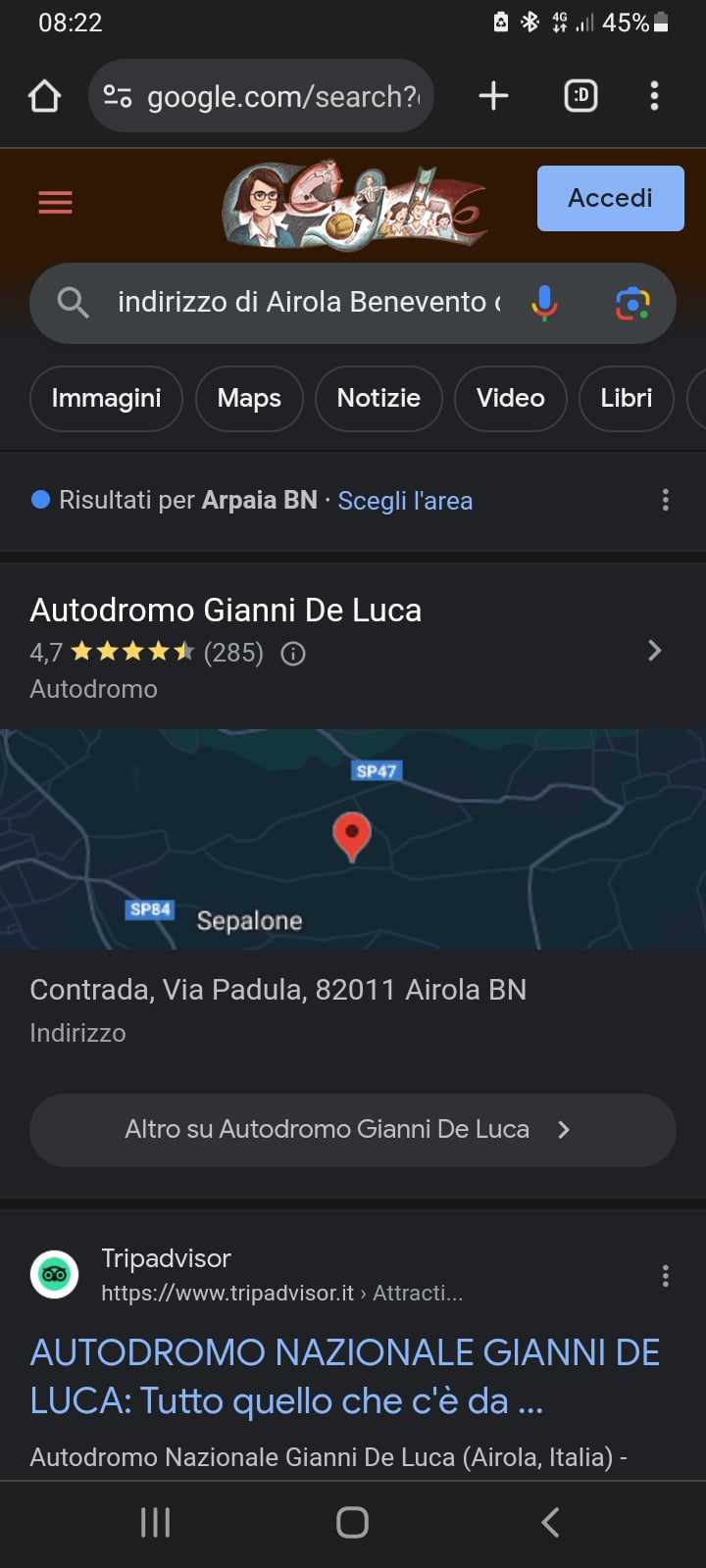The image size is (706, 1568).
Task: Open the tab switcher
Action: [x=580, y=96]
